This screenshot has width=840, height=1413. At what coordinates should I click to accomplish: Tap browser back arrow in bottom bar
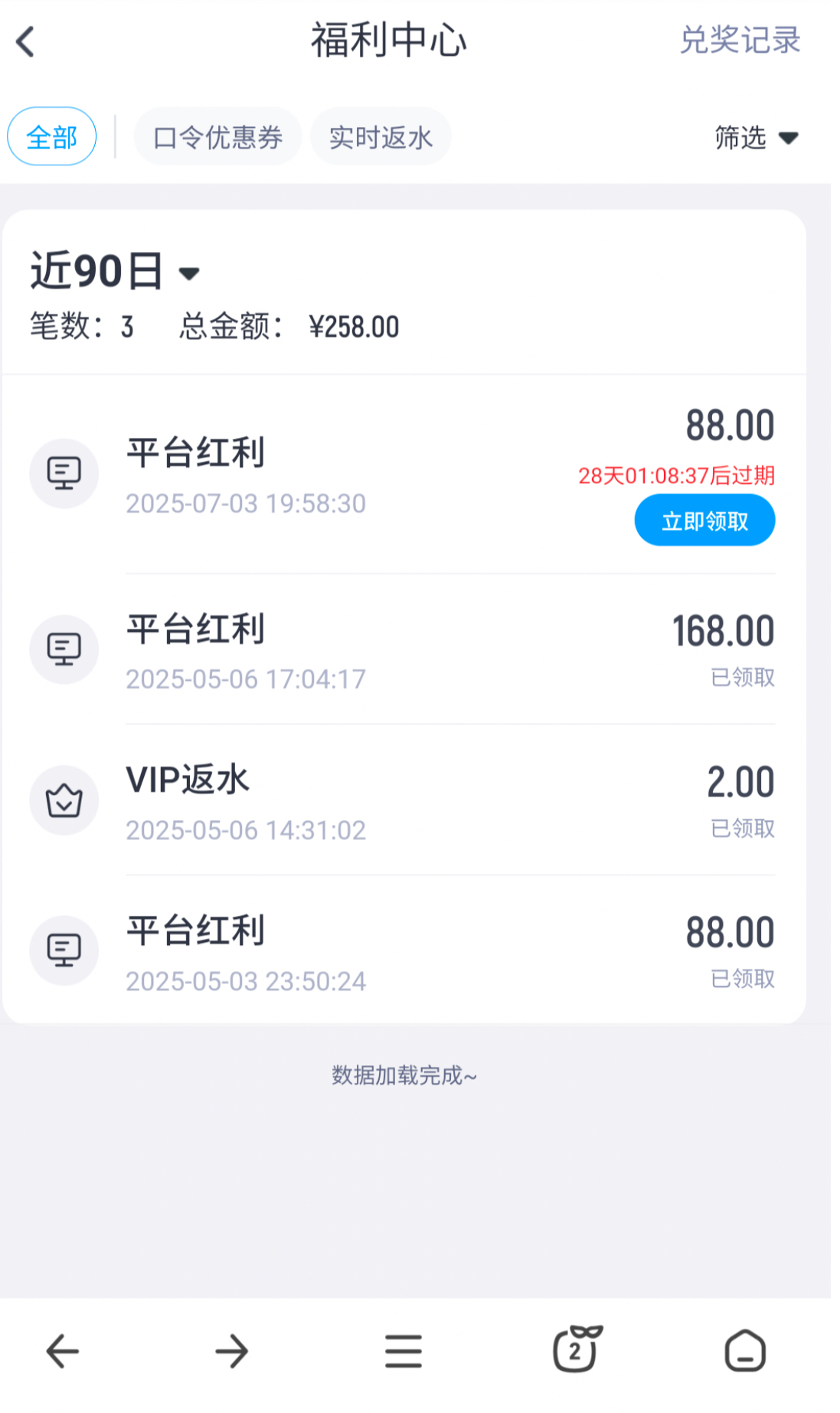click(x=63, y=1351)
